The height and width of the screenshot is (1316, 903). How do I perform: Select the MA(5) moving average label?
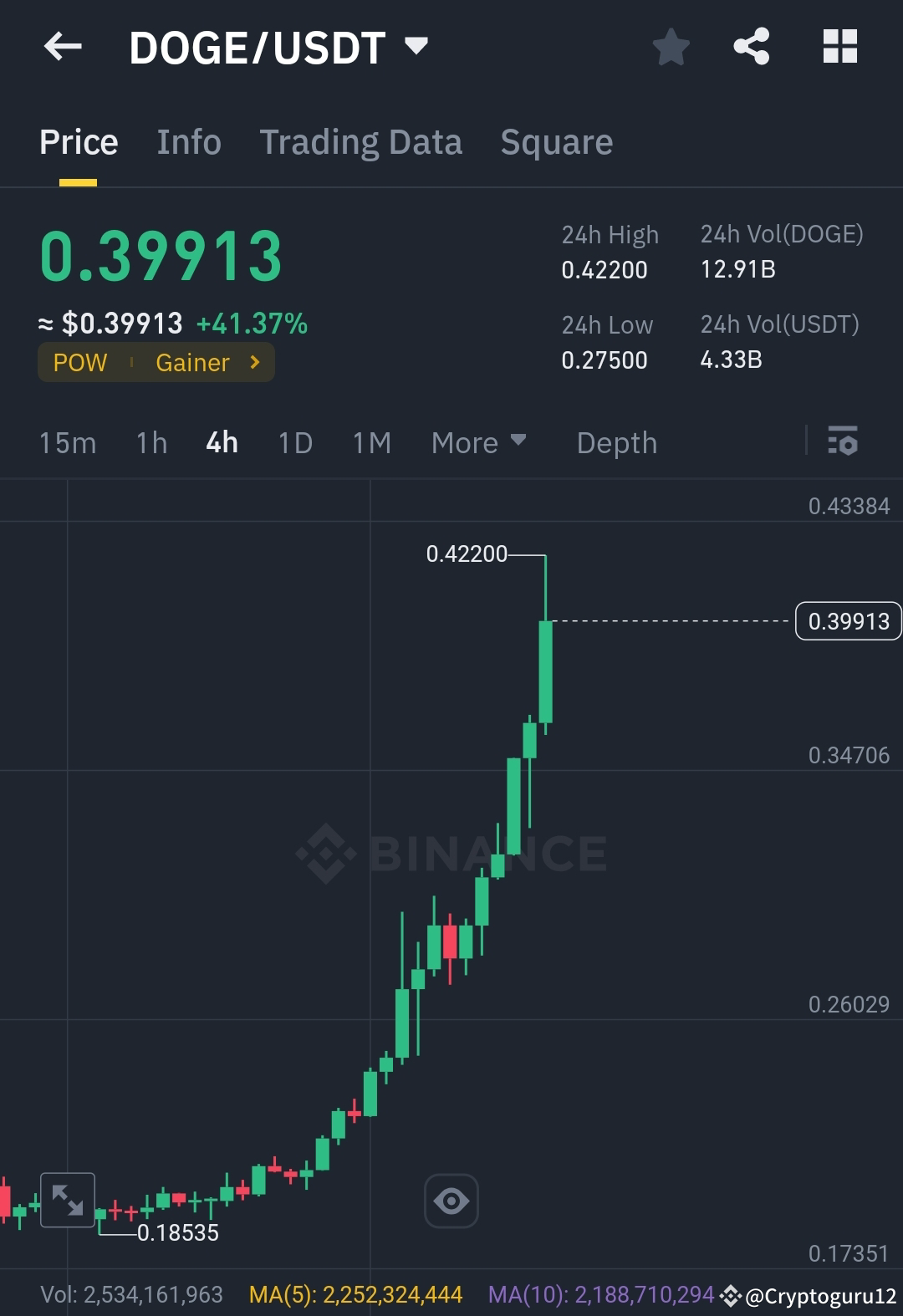[x=355, y=1293]
